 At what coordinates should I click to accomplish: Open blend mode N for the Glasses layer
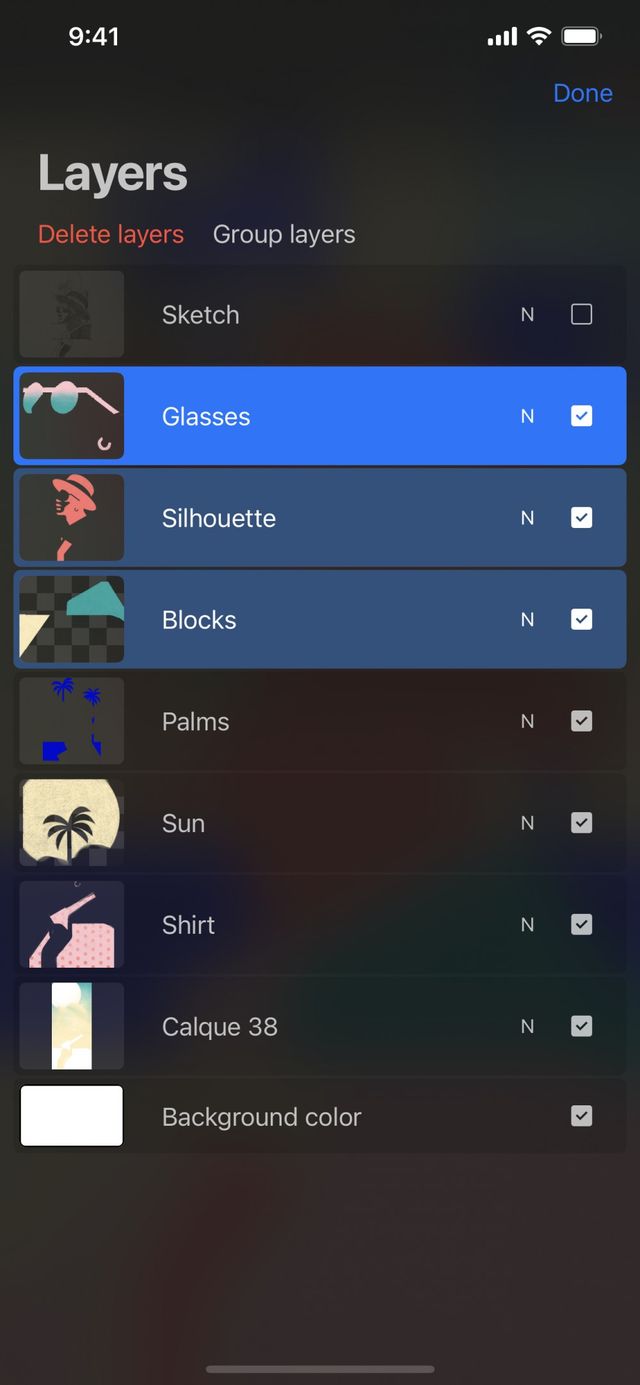[527, 417]
